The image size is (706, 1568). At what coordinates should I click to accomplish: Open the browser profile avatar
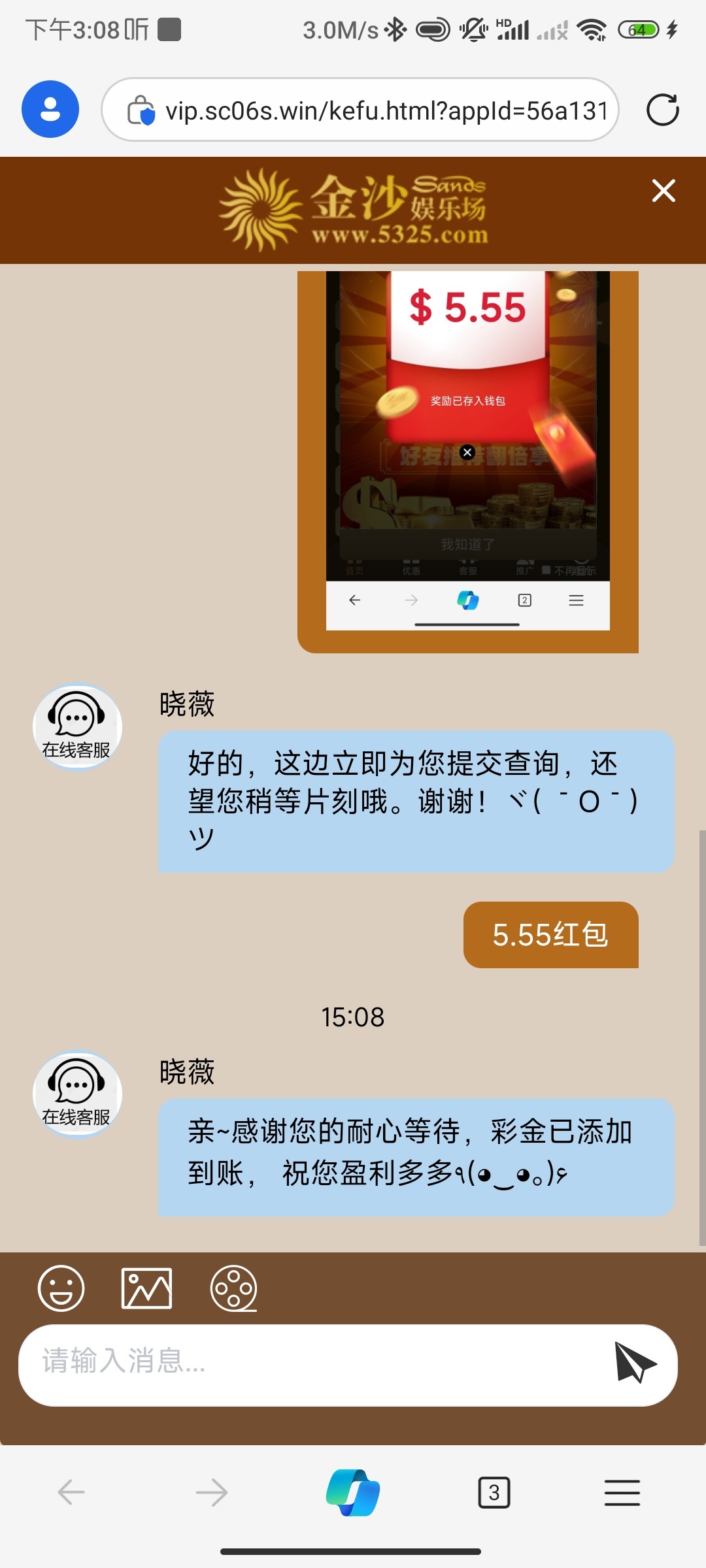[50, 109]
